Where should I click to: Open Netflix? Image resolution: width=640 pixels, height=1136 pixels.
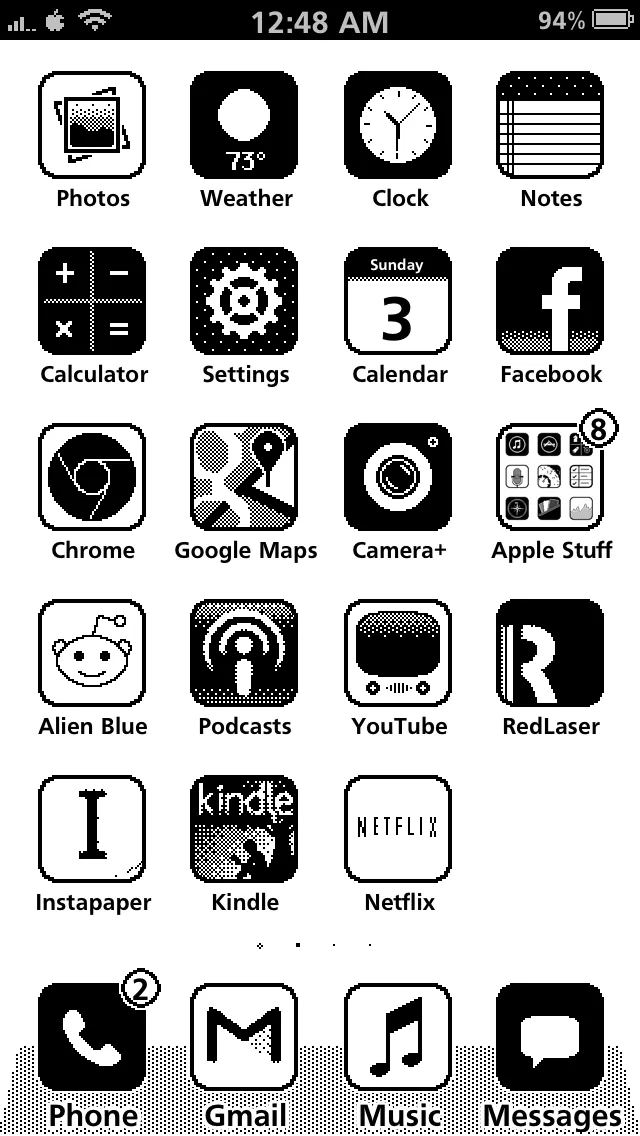398,829
